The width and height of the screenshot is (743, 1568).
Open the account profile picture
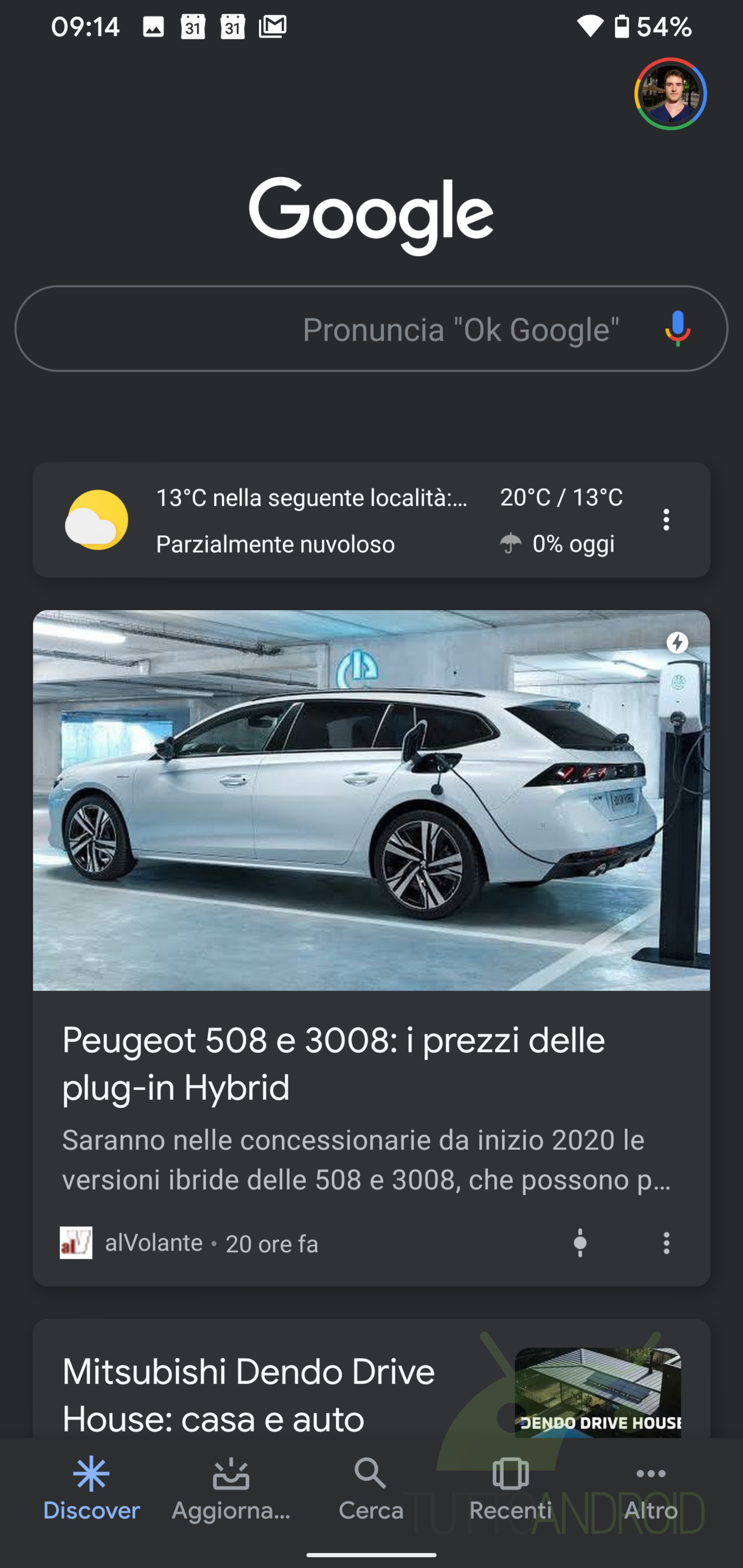click(670, 94)
